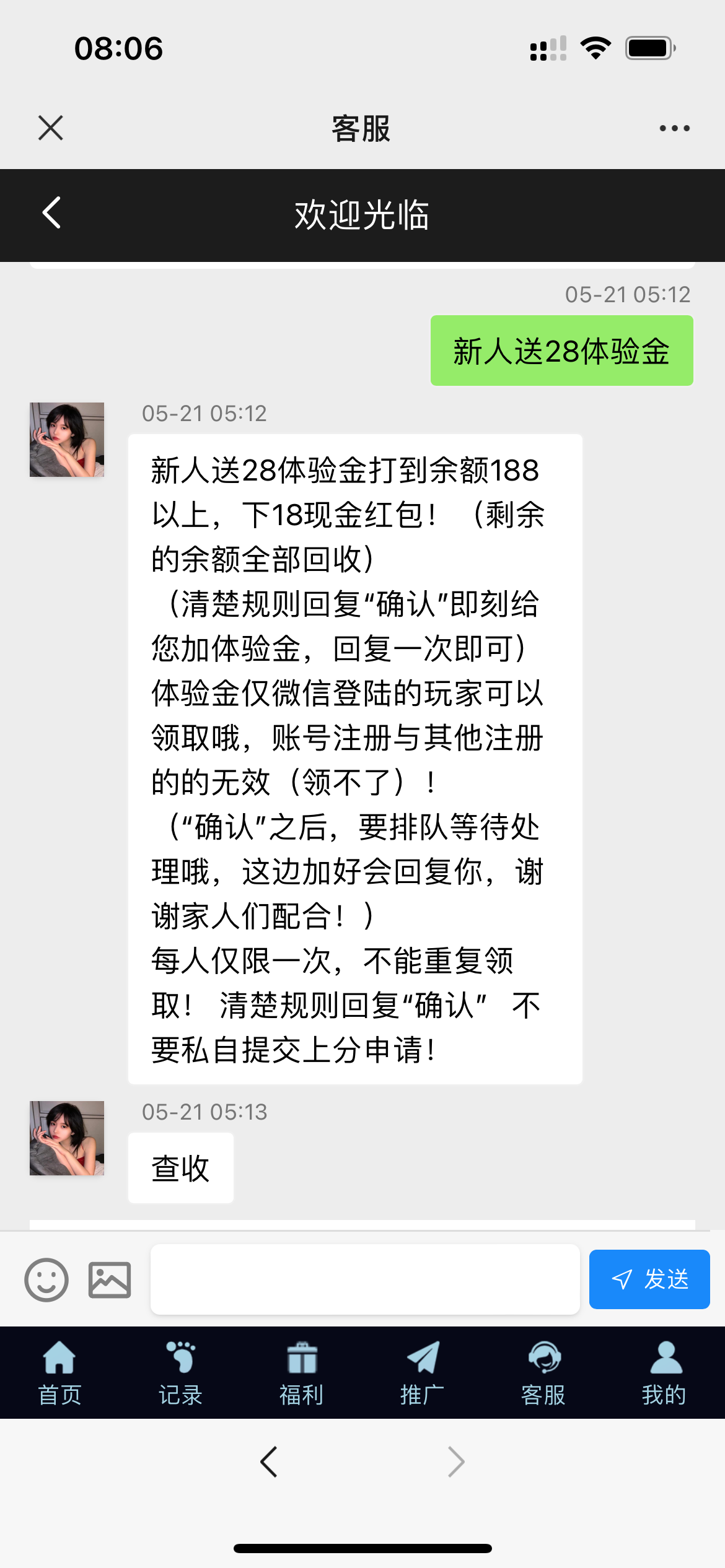Switch to the 我的 tab
This screenshot has width=725, height=1568.
(x=664, y=1372)
